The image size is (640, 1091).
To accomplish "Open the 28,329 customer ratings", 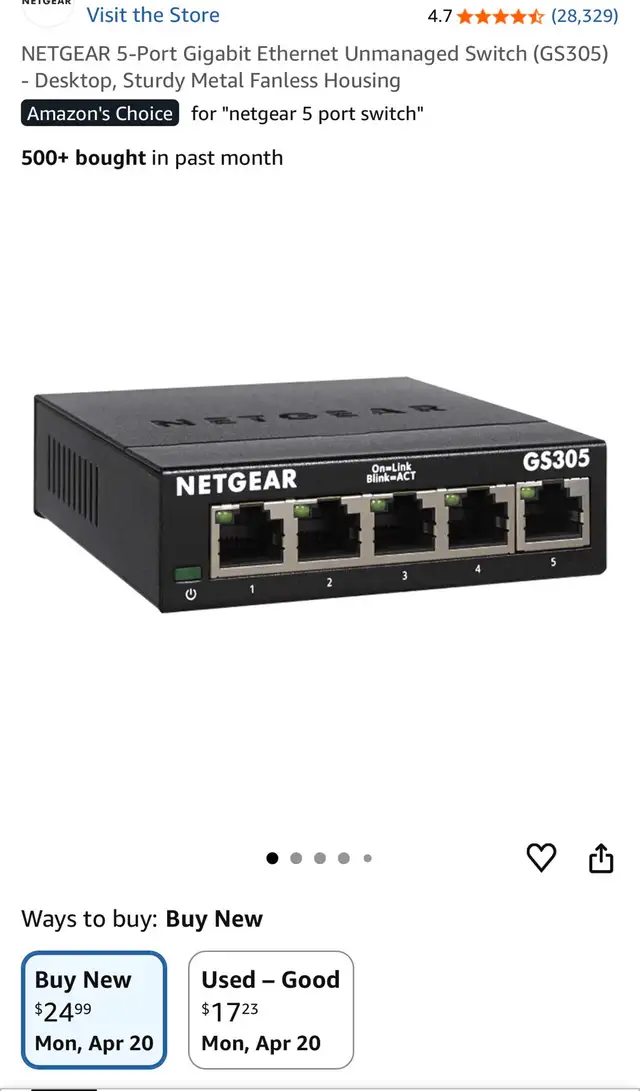I will [x=584, y=16].
